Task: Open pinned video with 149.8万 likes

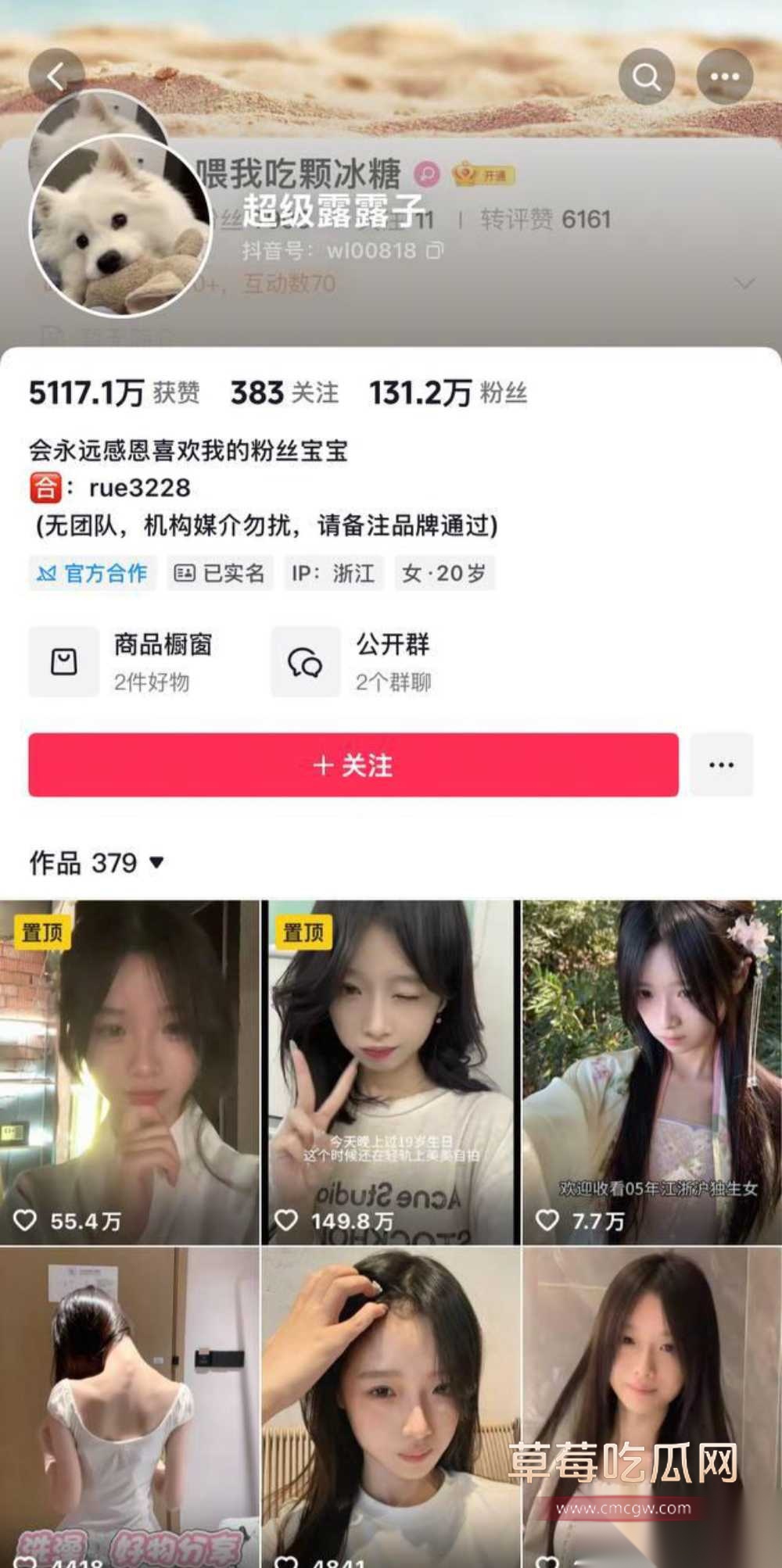Action: point(390,1071)
